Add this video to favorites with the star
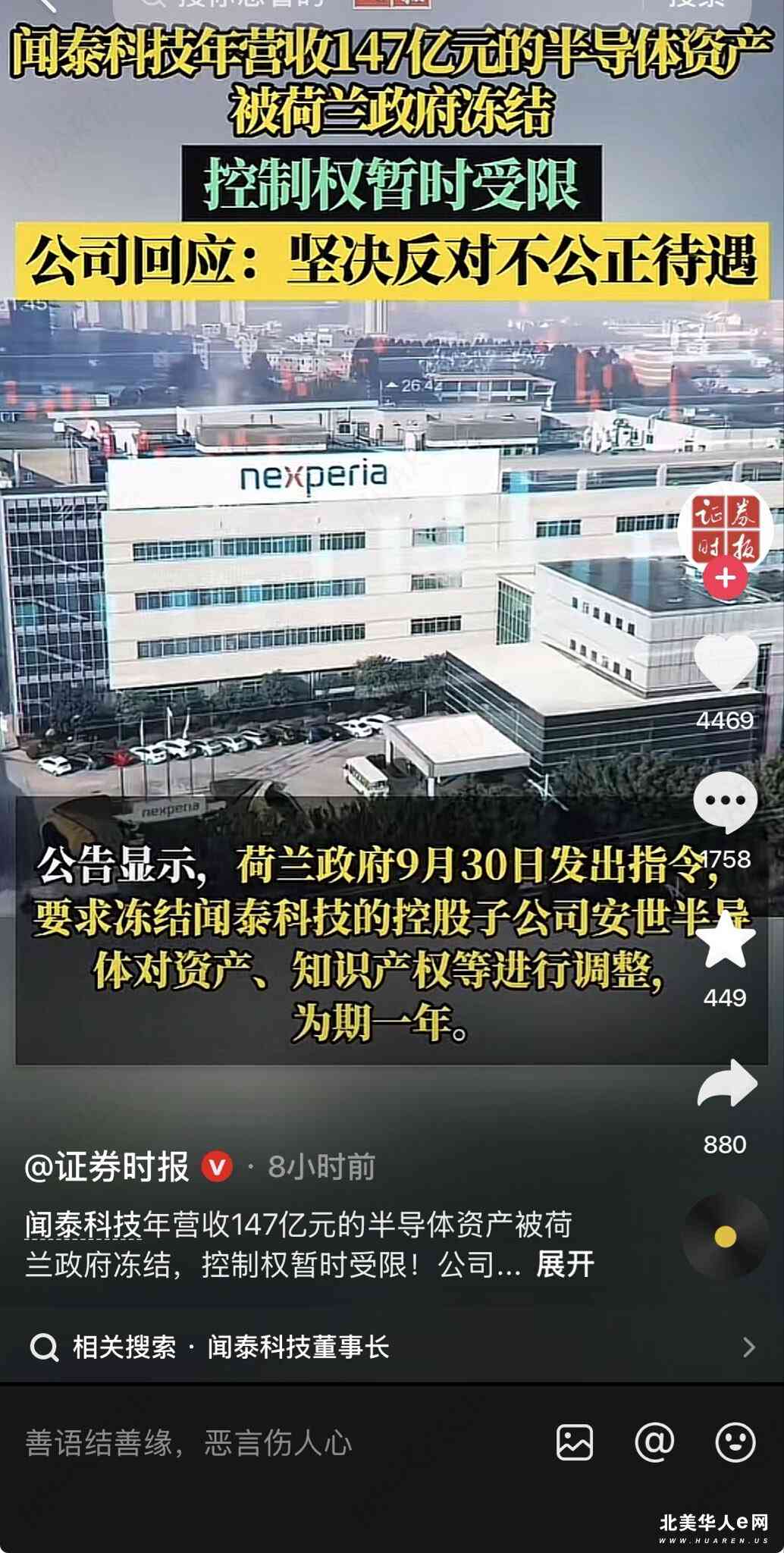 725,941
